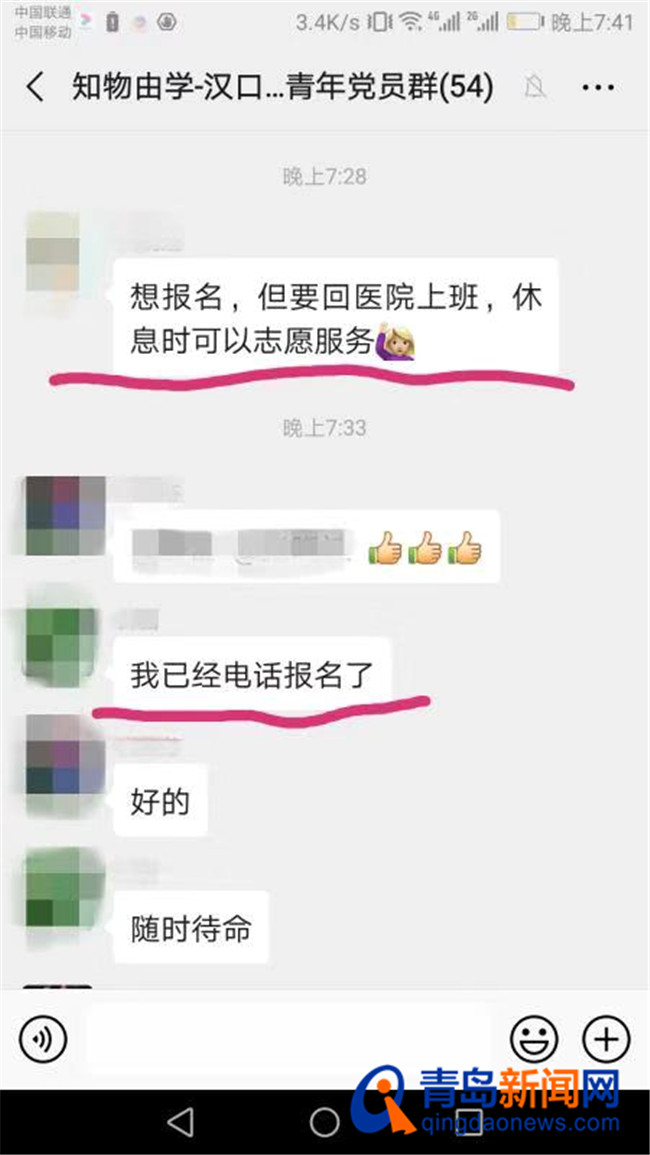Open avatar of sender of 想报名 message

[51, 251]
